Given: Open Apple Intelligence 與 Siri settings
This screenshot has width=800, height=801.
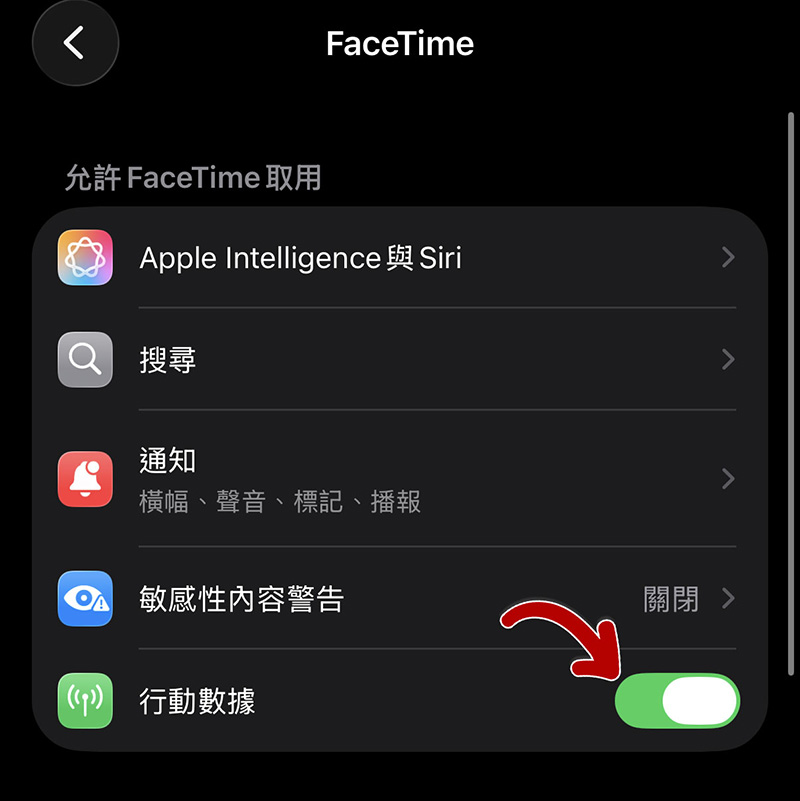Looking at the screenshot, I should click(x=400, y=258).
